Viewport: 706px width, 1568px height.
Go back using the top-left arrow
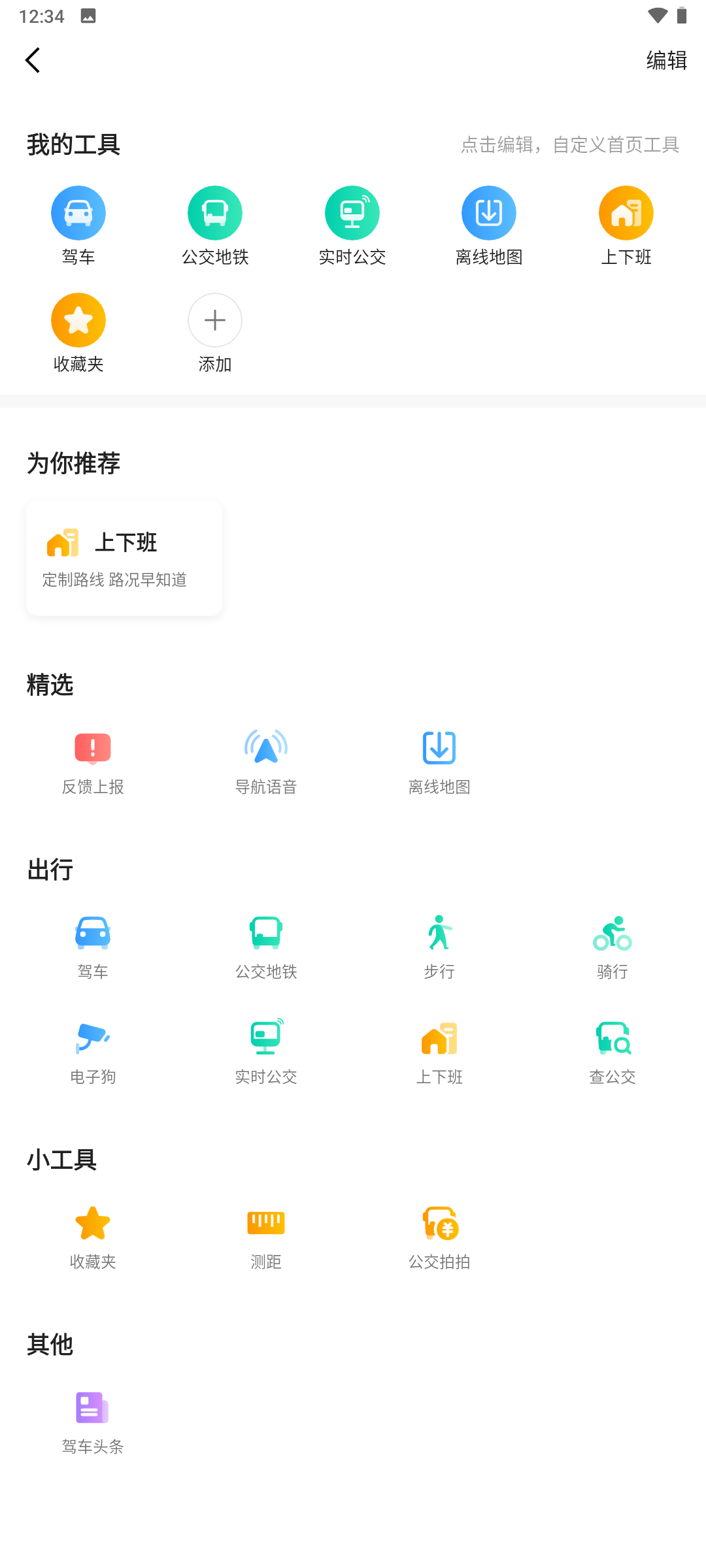33,60
